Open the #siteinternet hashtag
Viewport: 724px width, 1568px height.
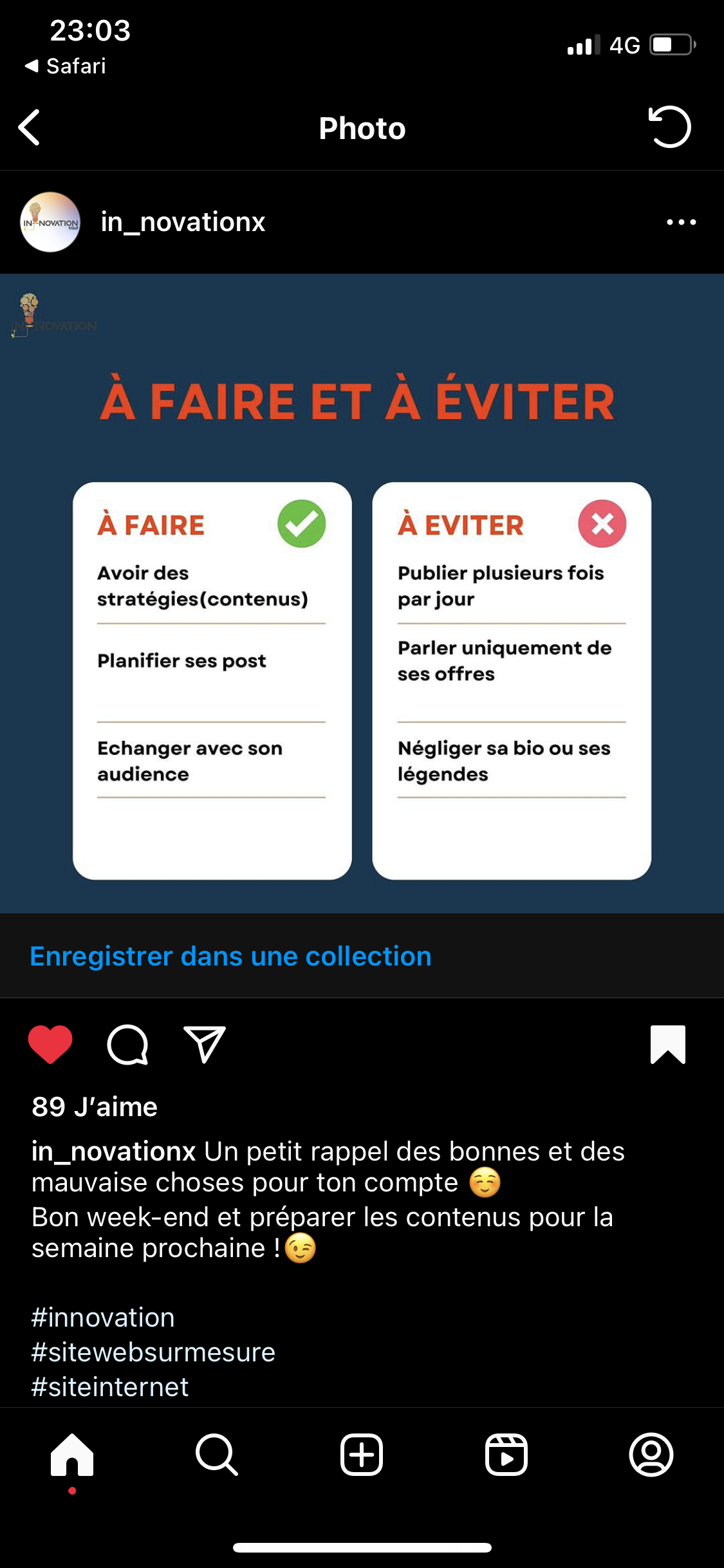point(110,1387)
